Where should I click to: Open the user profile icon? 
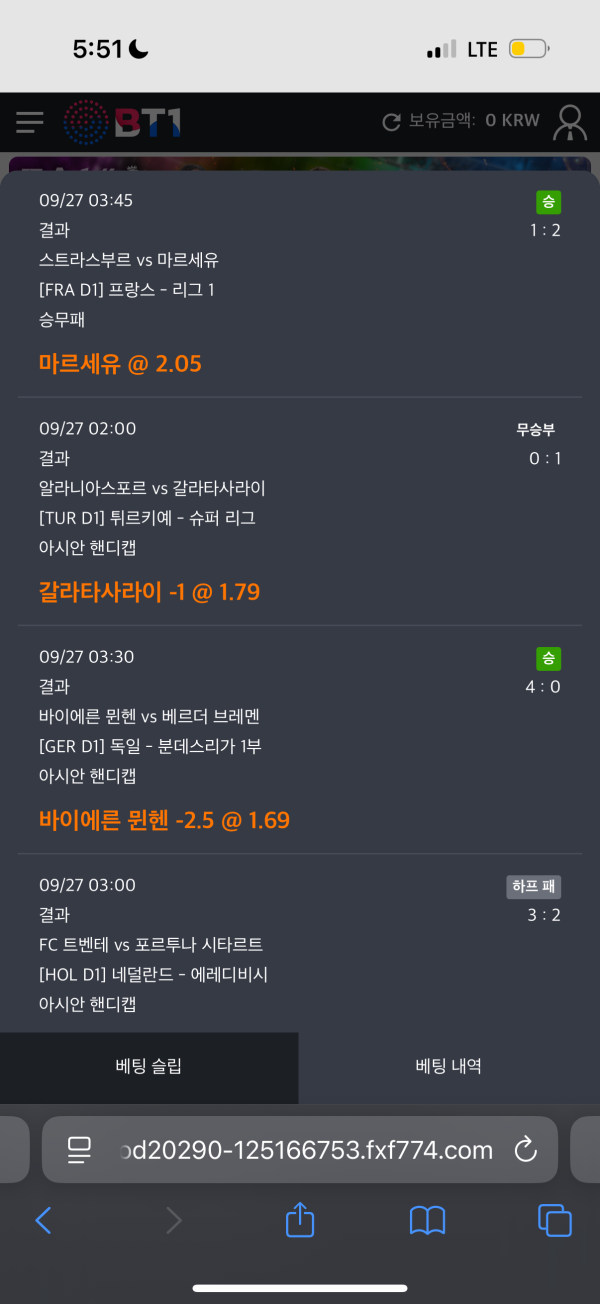tap(571, 122)
